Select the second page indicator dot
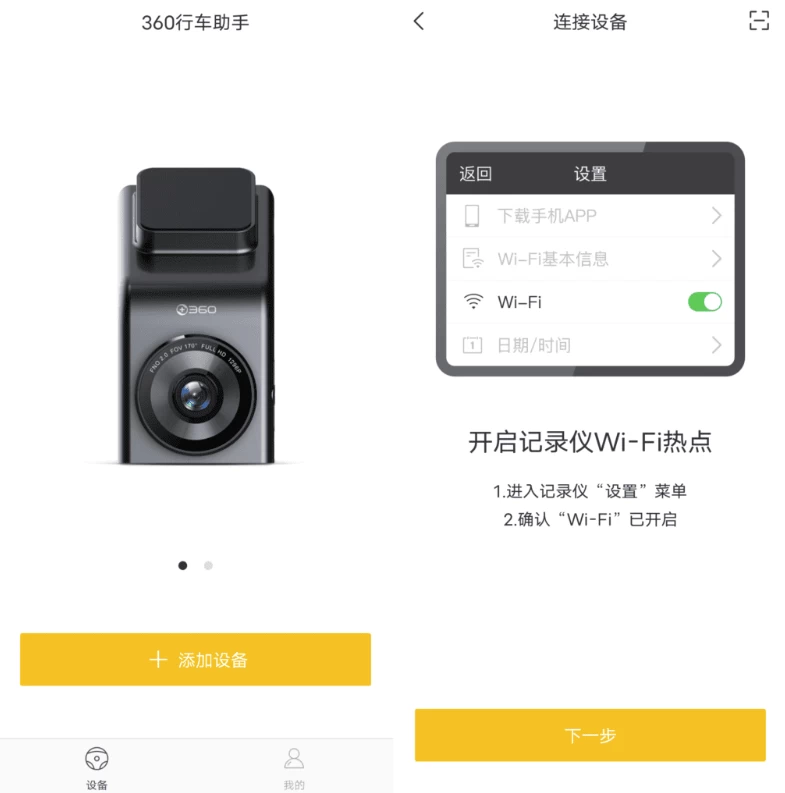Image resolution: width=785 pixels, height=793 pixels. tap(208, 565)
